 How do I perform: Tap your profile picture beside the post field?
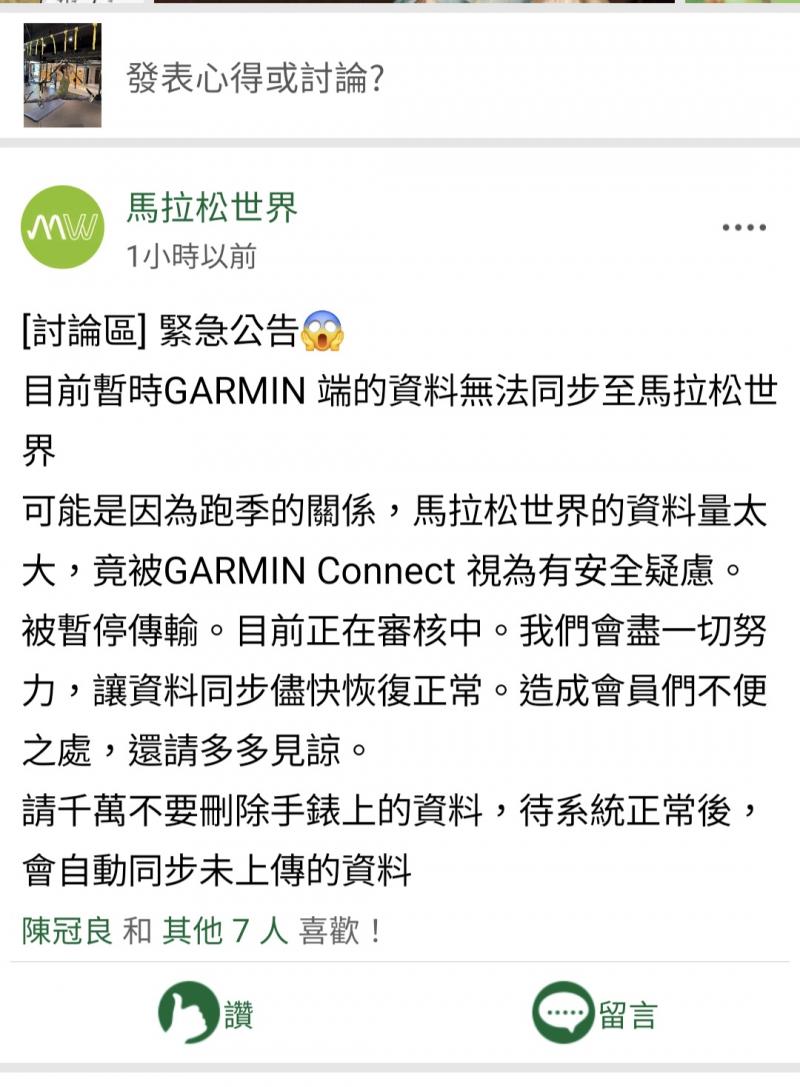click(62, 76)
